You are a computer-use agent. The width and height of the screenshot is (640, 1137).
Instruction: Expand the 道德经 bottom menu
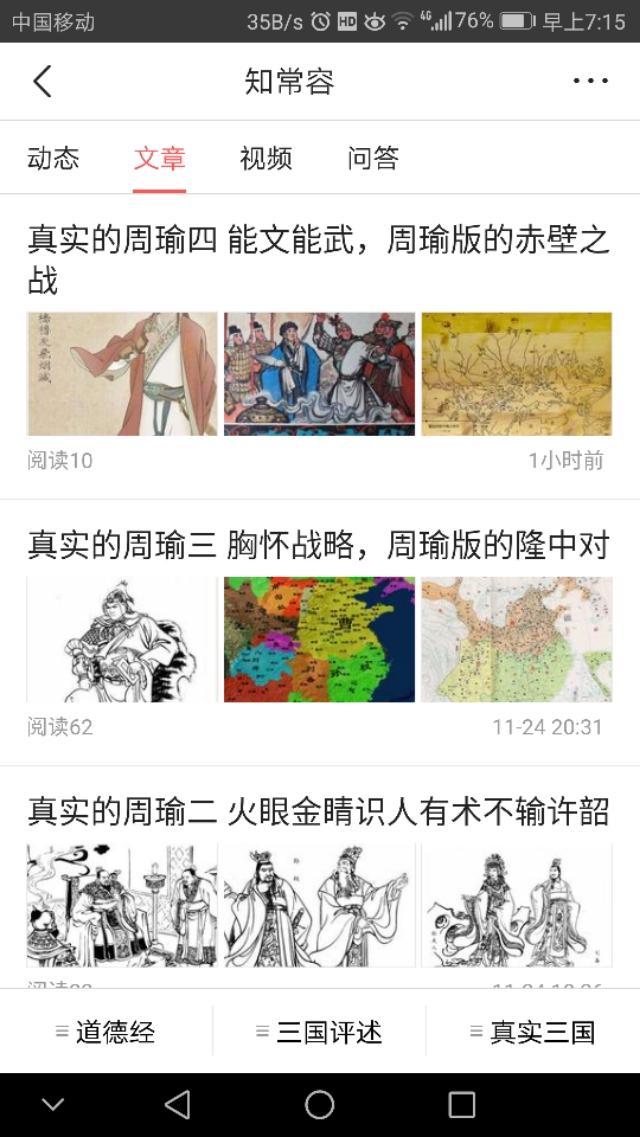click(x=106, y=1032)
